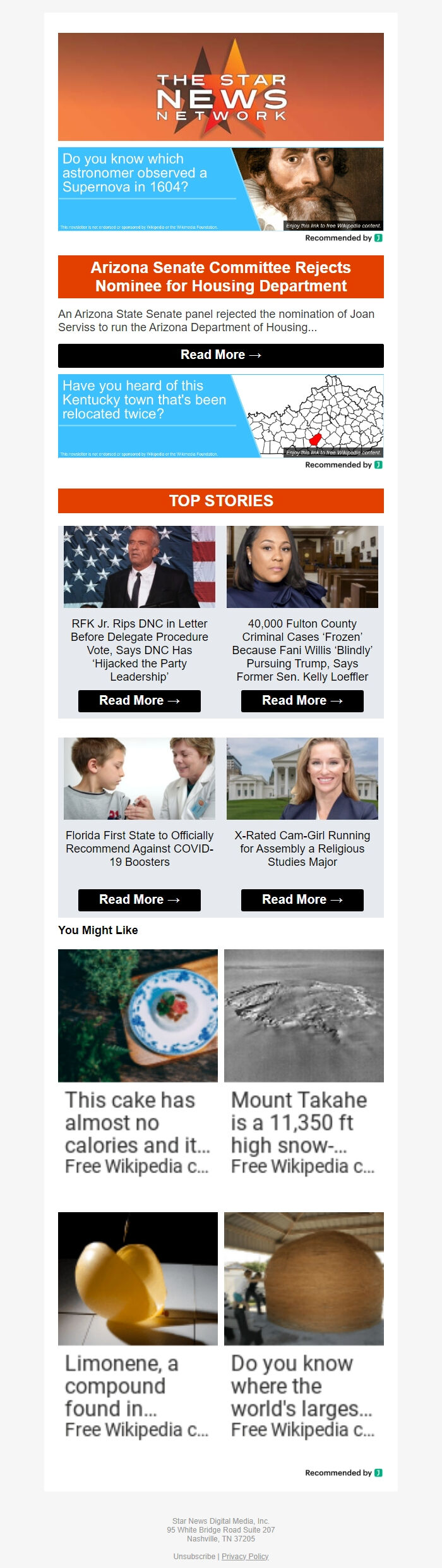The width and height of the screenshot is (442, 1568).
Task: Tap the Fani Willis story photo
Action: (302, 567)
